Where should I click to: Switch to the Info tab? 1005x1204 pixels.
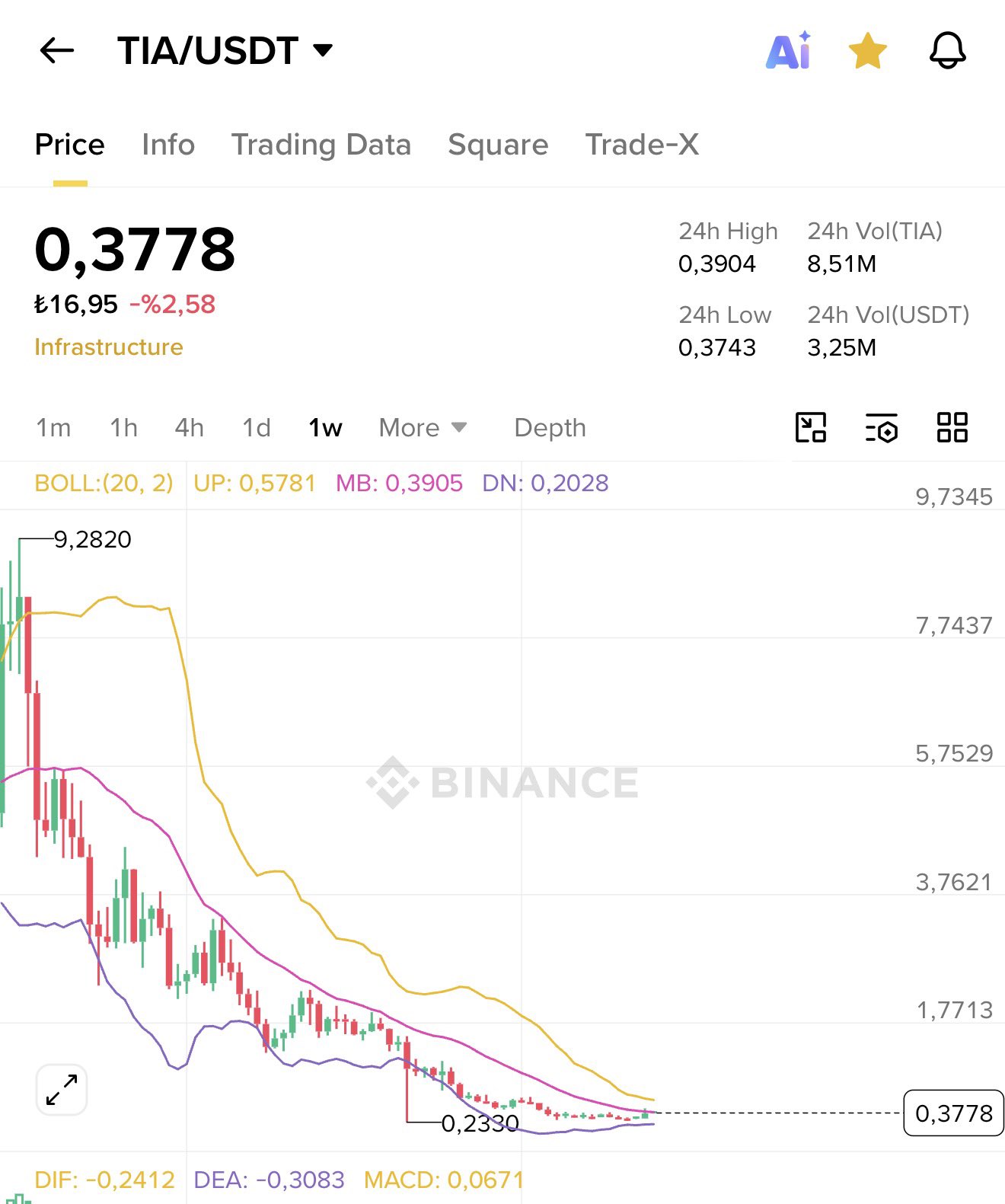point(168,145)
